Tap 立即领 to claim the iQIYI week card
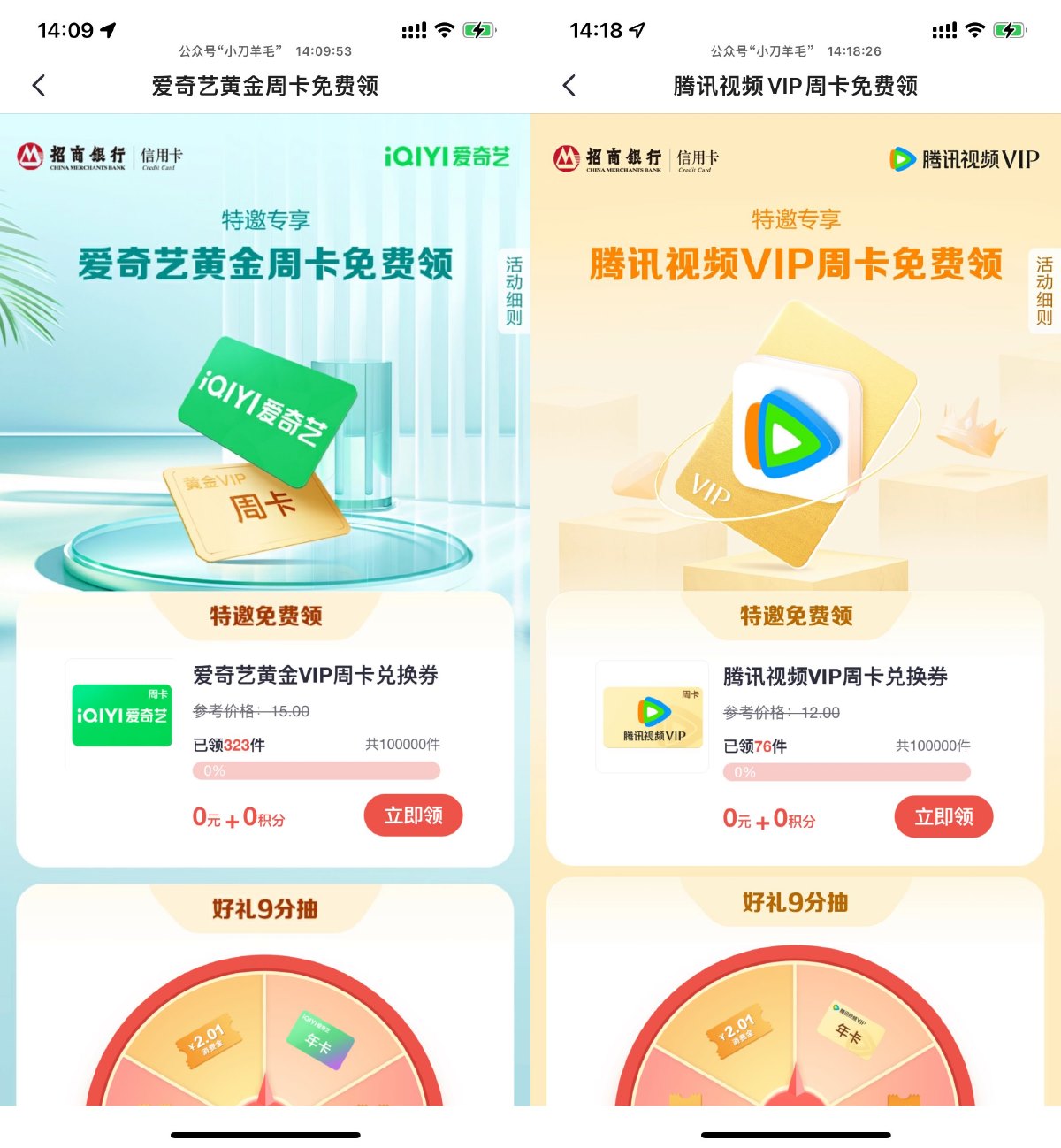The image size is (1061, 1148). click(x=413, y=815)
